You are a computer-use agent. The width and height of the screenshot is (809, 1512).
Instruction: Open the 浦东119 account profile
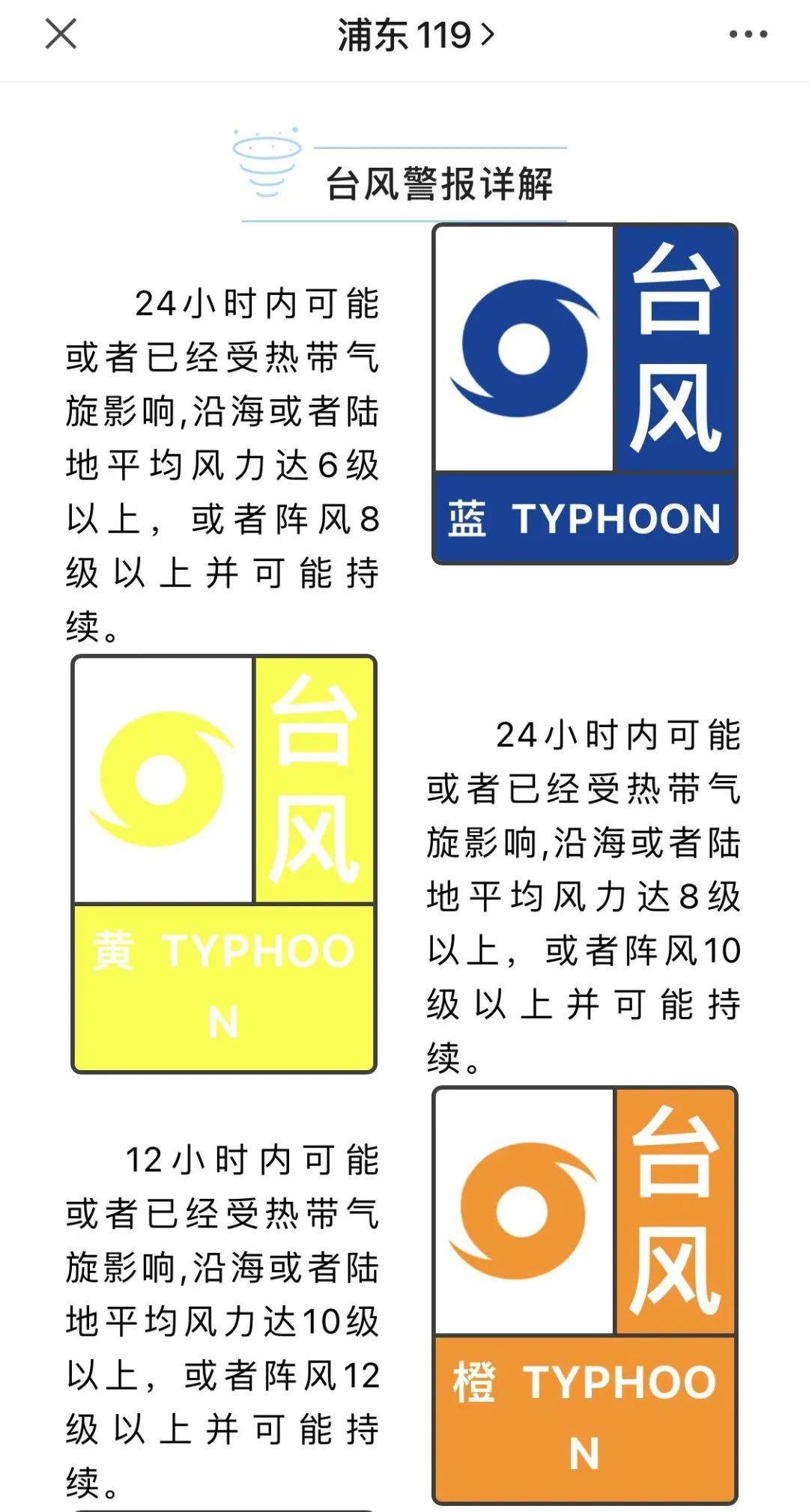(415, 35)
